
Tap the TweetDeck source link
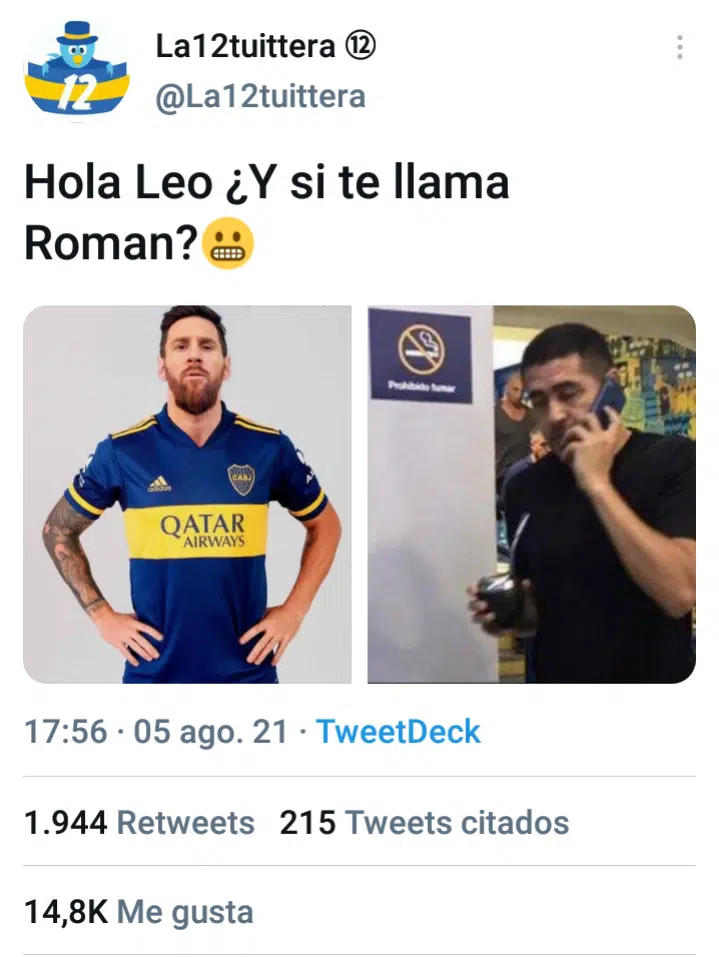click(398, 731)
